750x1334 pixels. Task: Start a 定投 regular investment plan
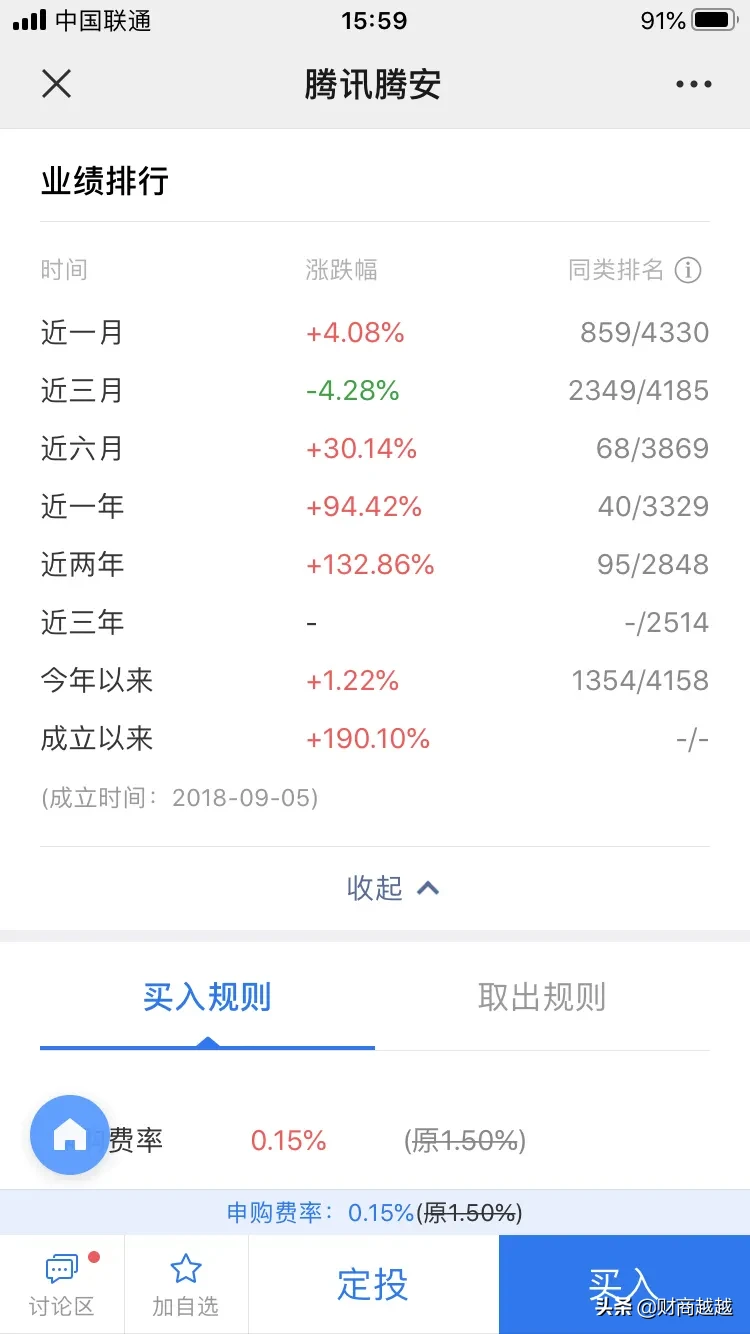click(373, 1285)
